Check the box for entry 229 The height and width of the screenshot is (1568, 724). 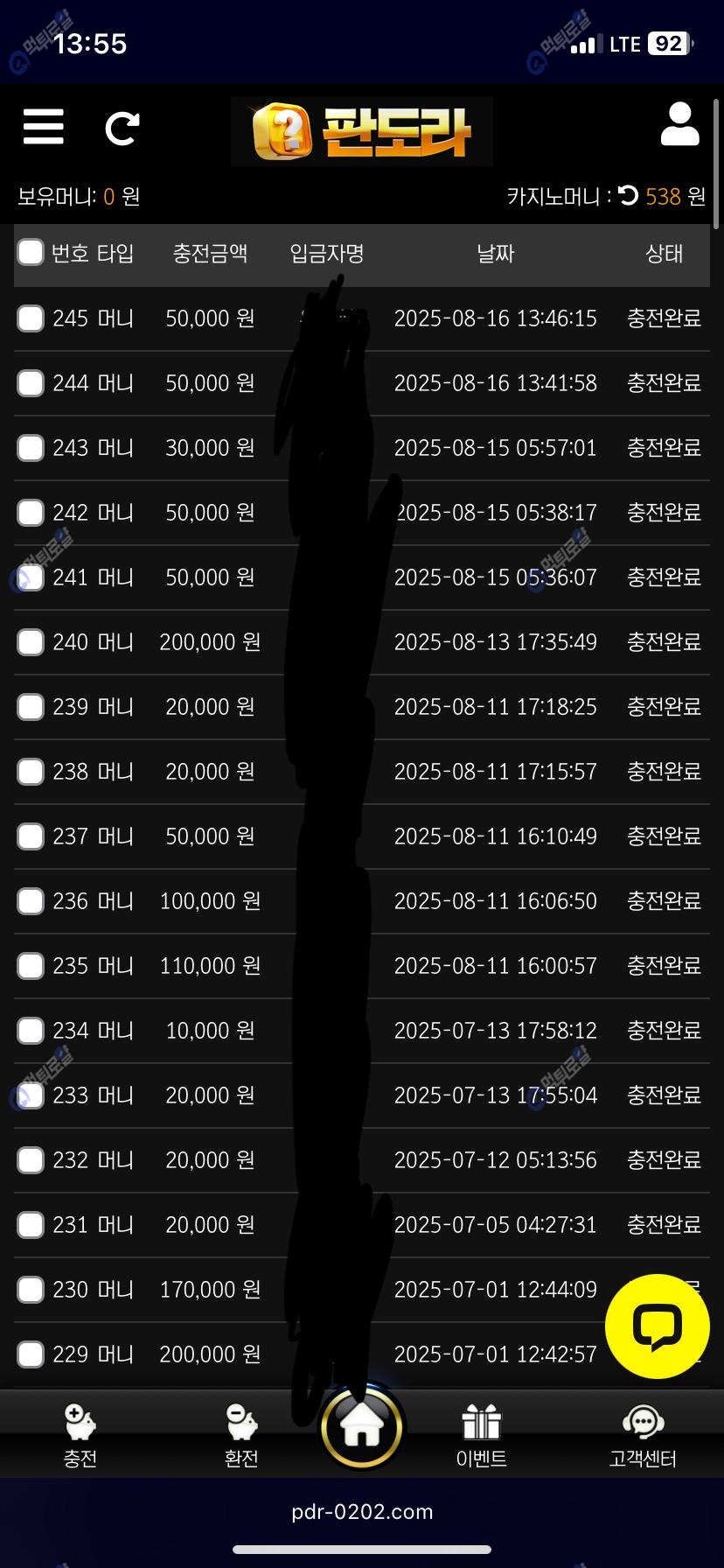click(31, 1354)
